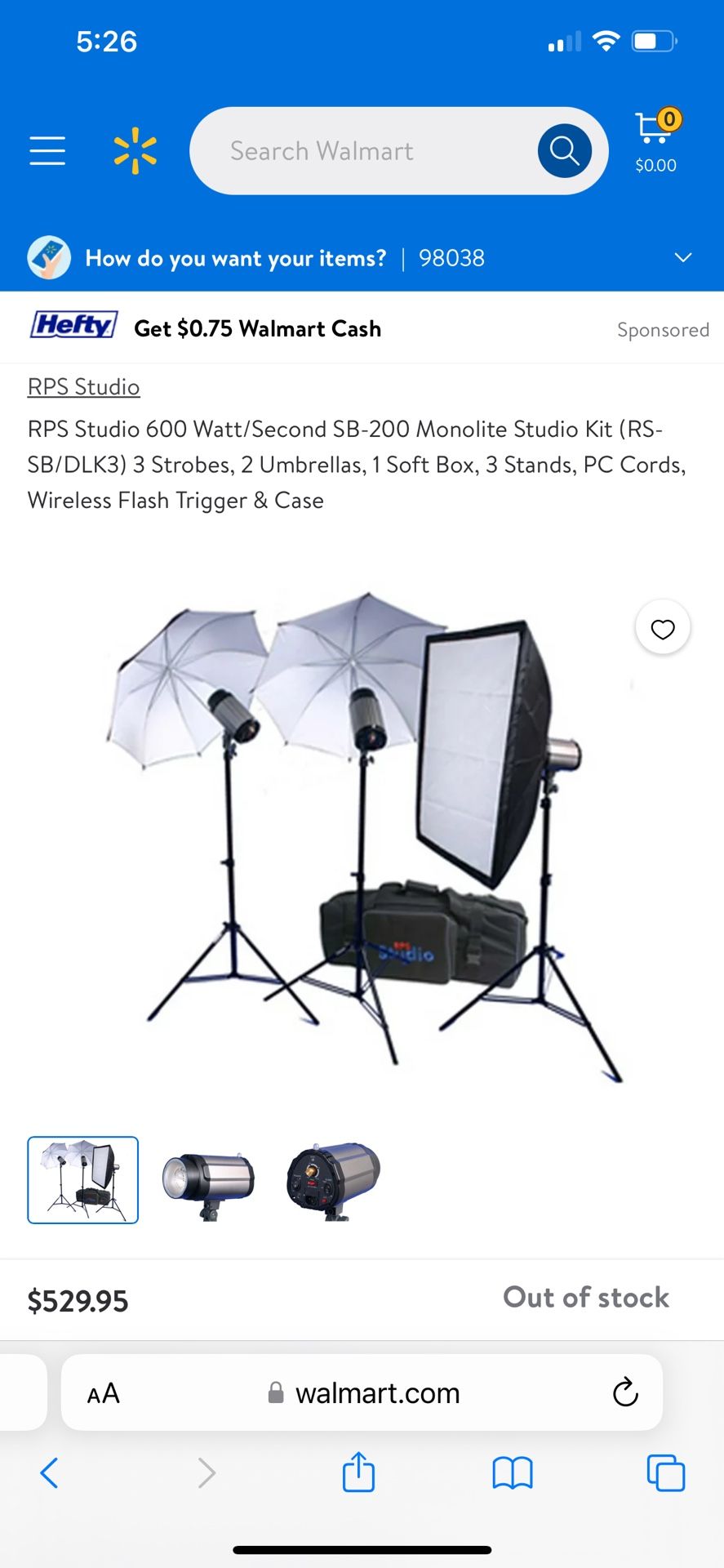
Task: Favorite this studio kit with the heart icon
Action: click(662, 627)
